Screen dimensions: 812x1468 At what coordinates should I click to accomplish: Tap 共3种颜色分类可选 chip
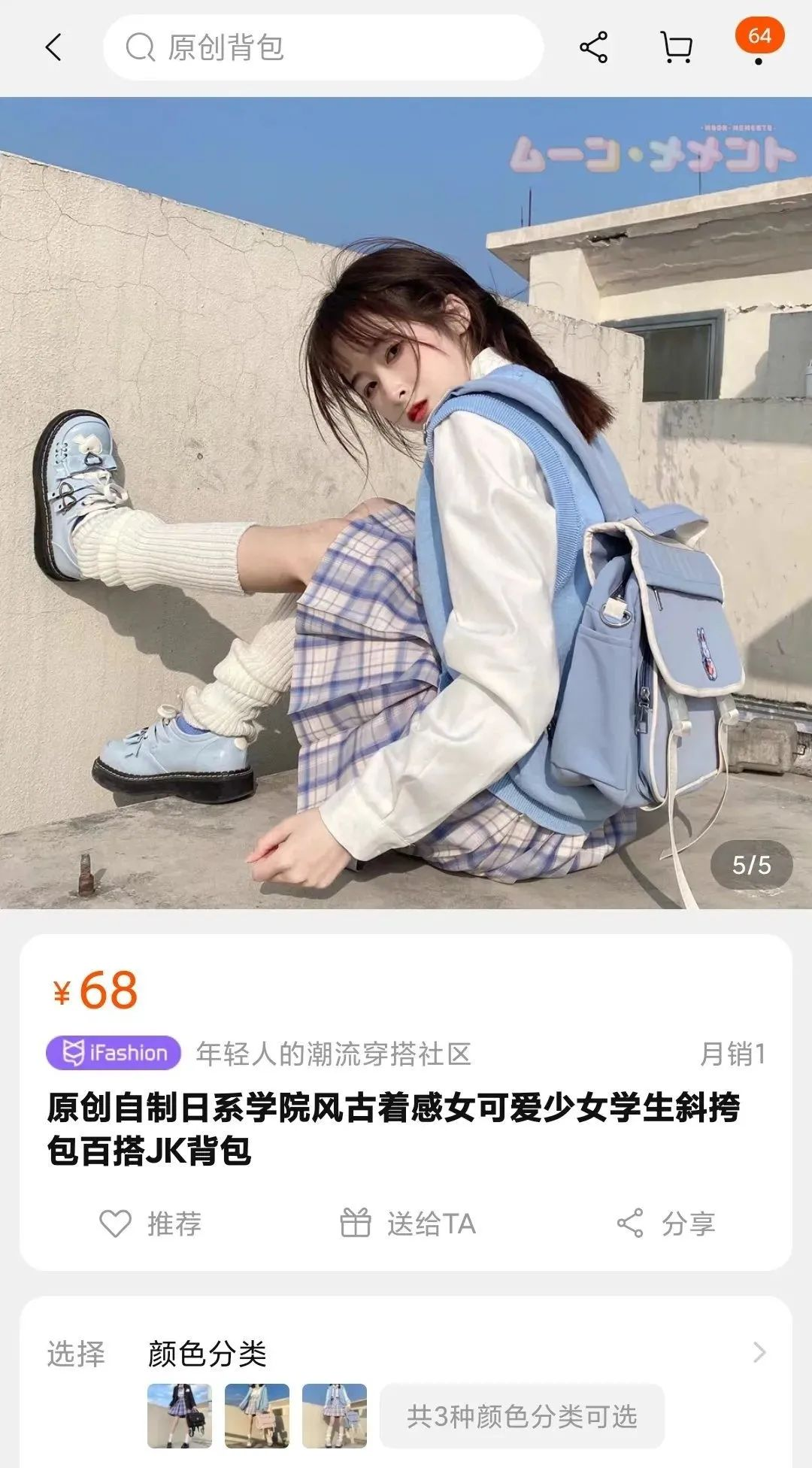(x=522, y=1416)
